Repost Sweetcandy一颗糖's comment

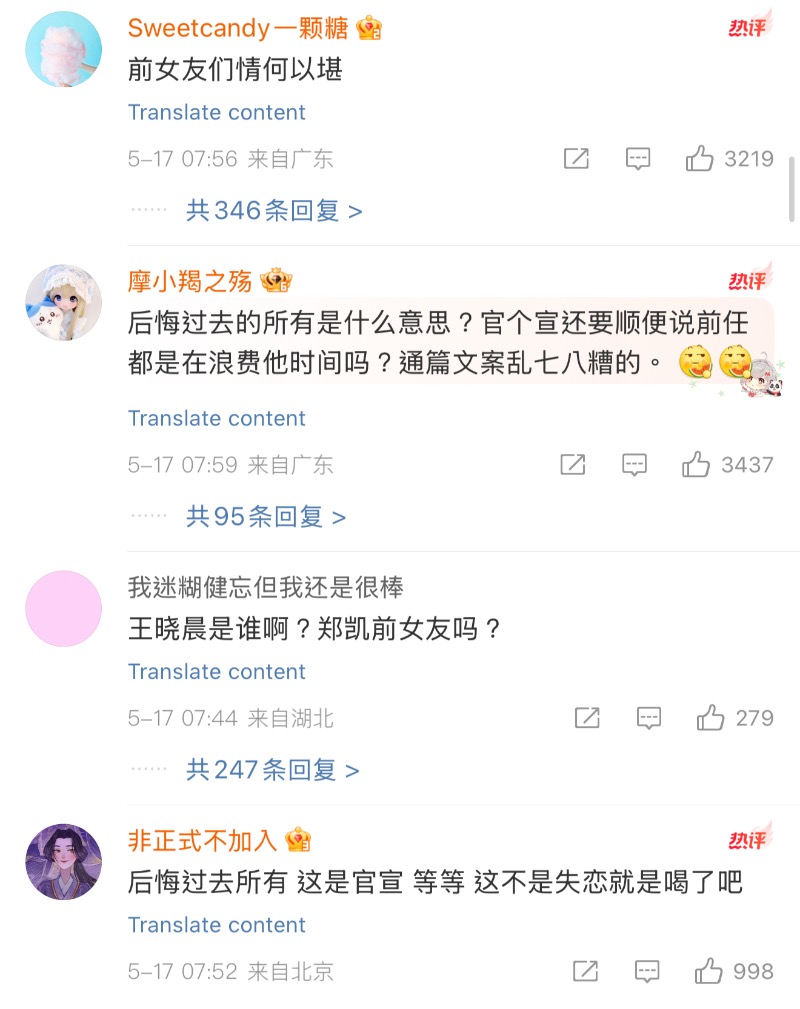tap(576, 158)
